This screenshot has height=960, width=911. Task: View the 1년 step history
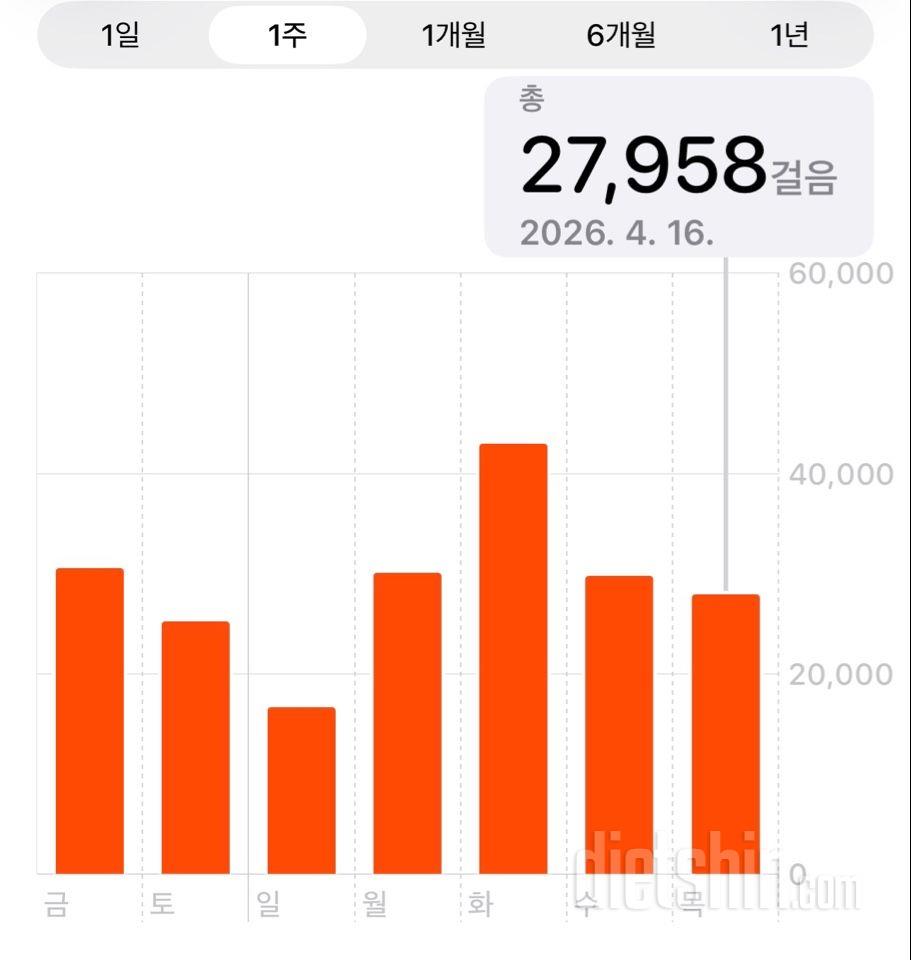(x=789, y=36)
